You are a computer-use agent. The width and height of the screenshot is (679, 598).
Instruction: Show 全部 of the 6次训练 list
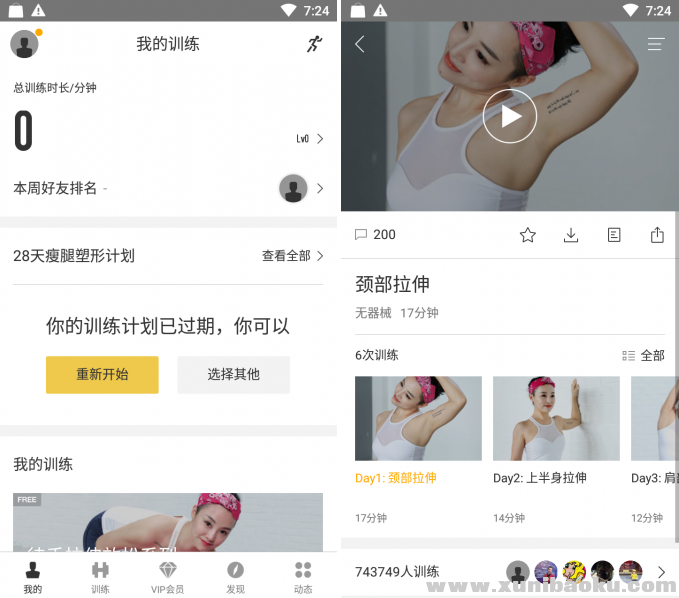tap(643, 355)
